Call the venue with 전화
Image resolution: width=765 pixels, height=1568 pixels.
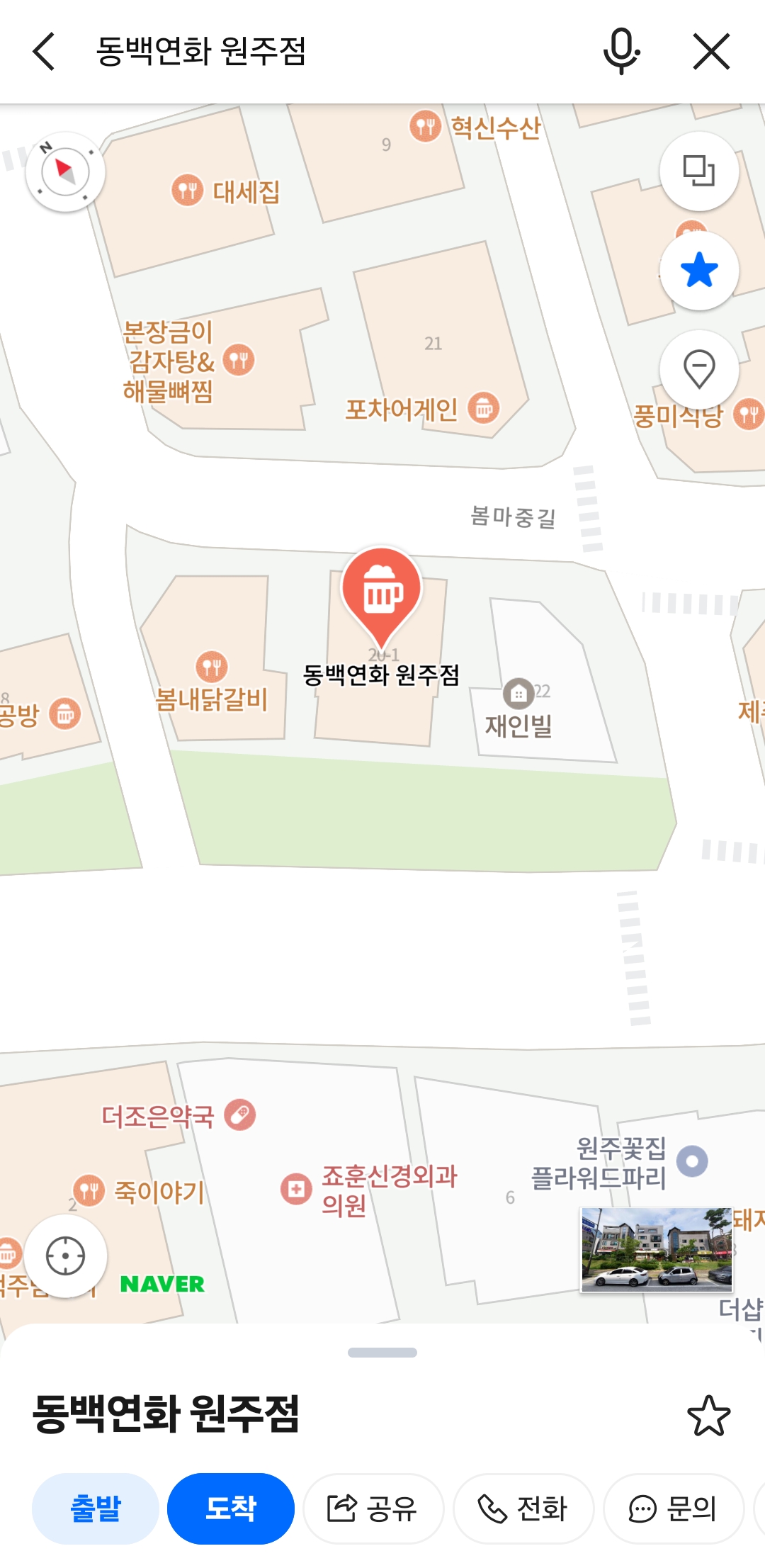coord(523,1508)
